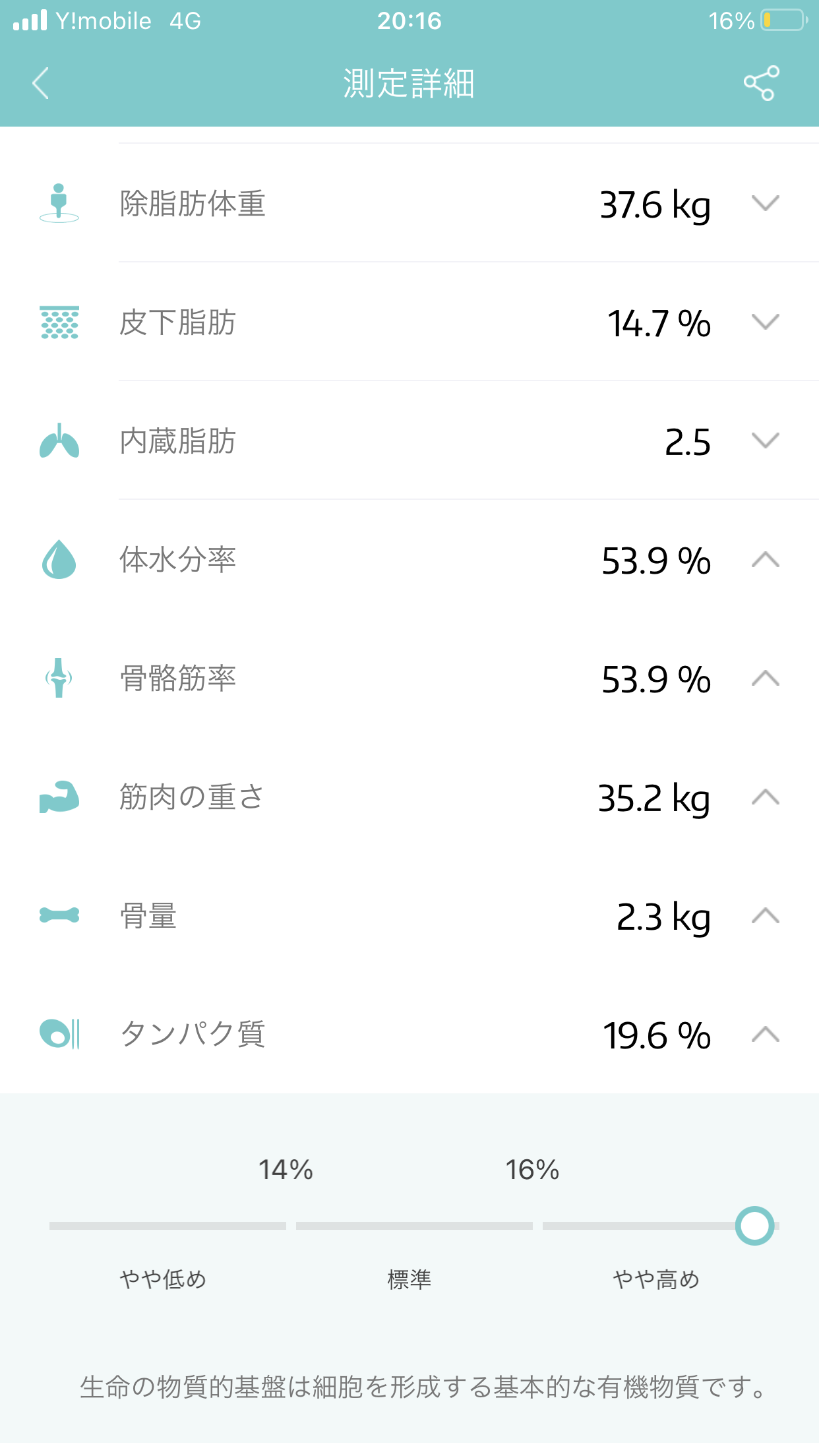Collapse the 骨量 row

click(x=765, y=916)
